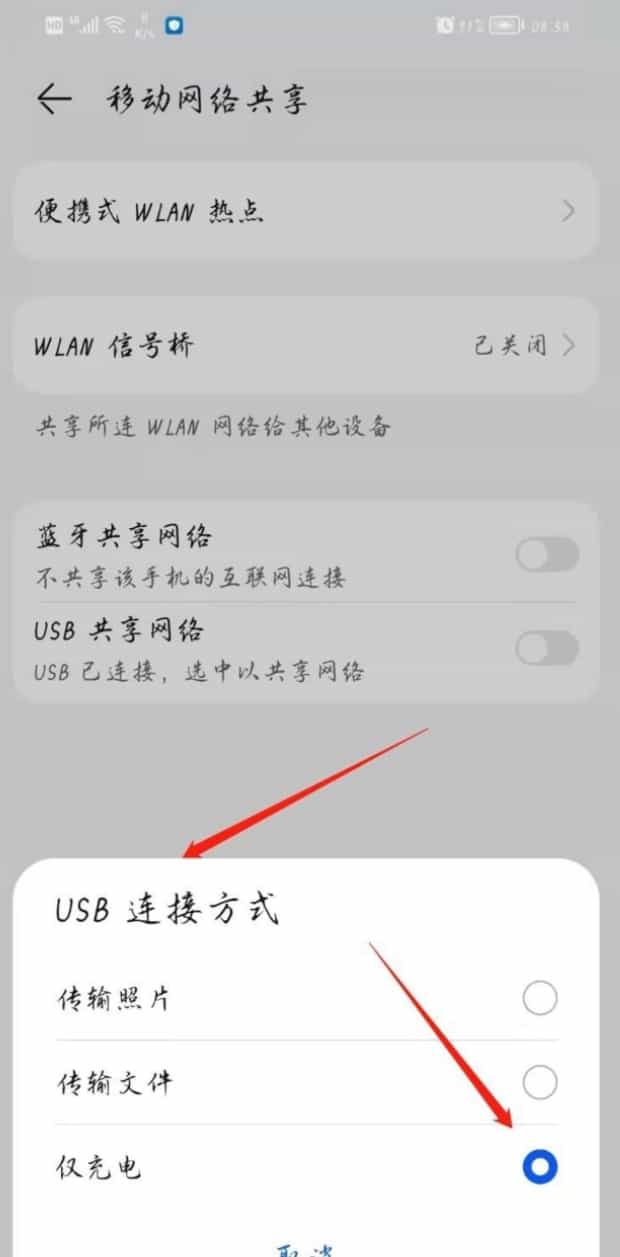Toggle 蓝牙共享网络 switch
Viewport: 620px width, 1257px height.
coord(547,554)
